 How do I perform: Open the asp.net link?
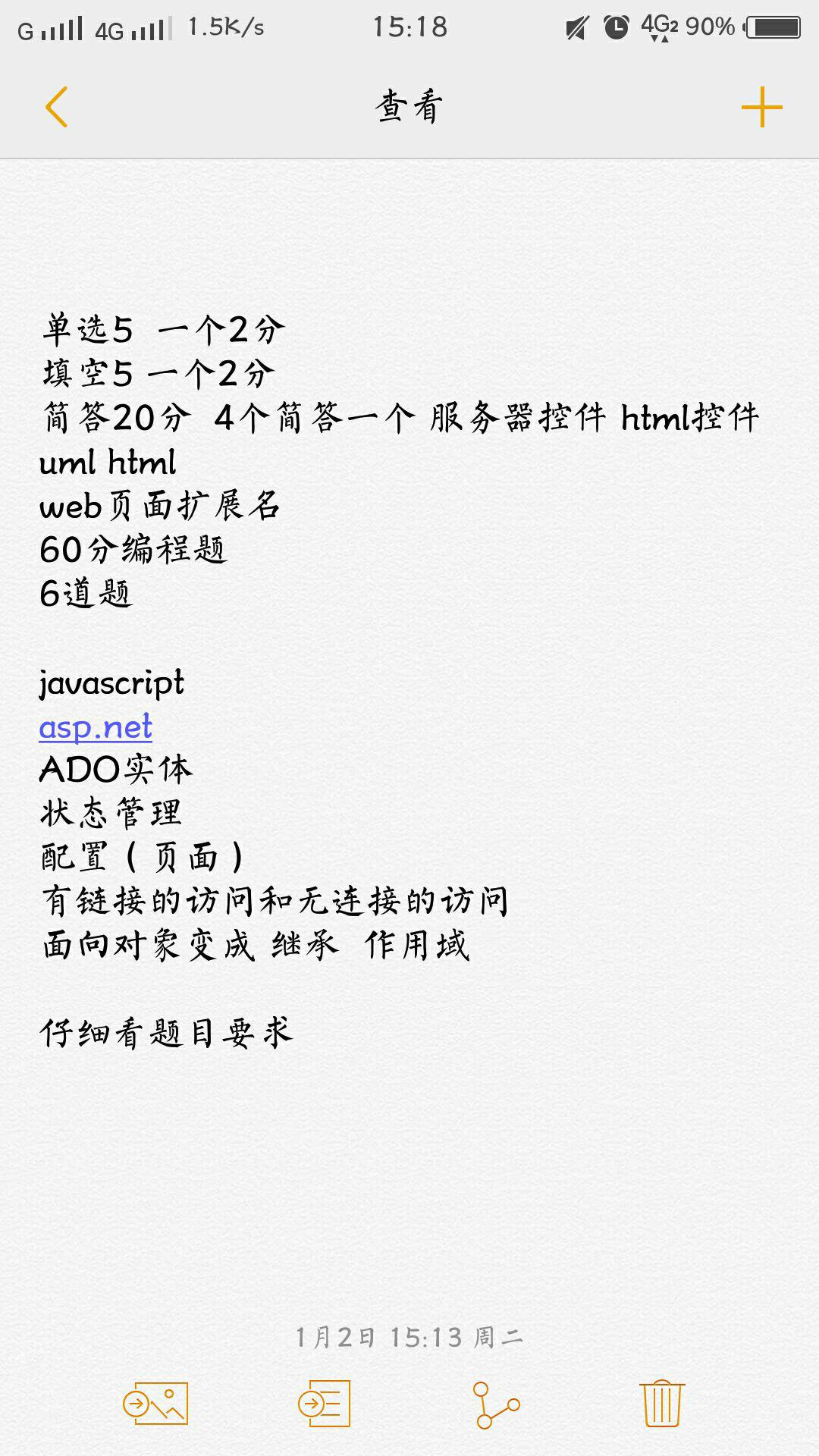(96, 727)
